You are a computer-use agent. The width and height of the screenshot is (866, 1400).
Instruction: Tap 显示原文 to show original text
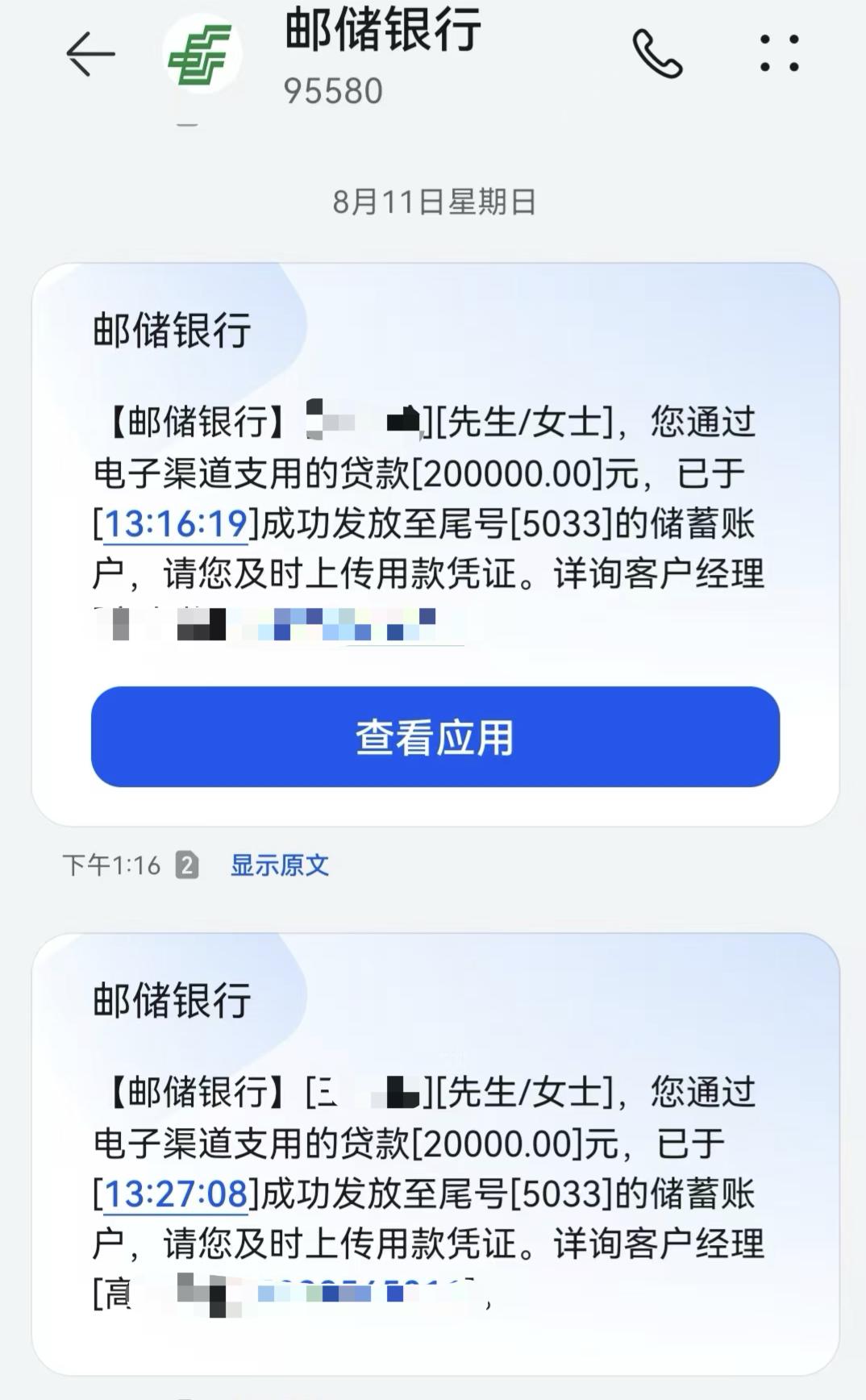coord(279,865)
